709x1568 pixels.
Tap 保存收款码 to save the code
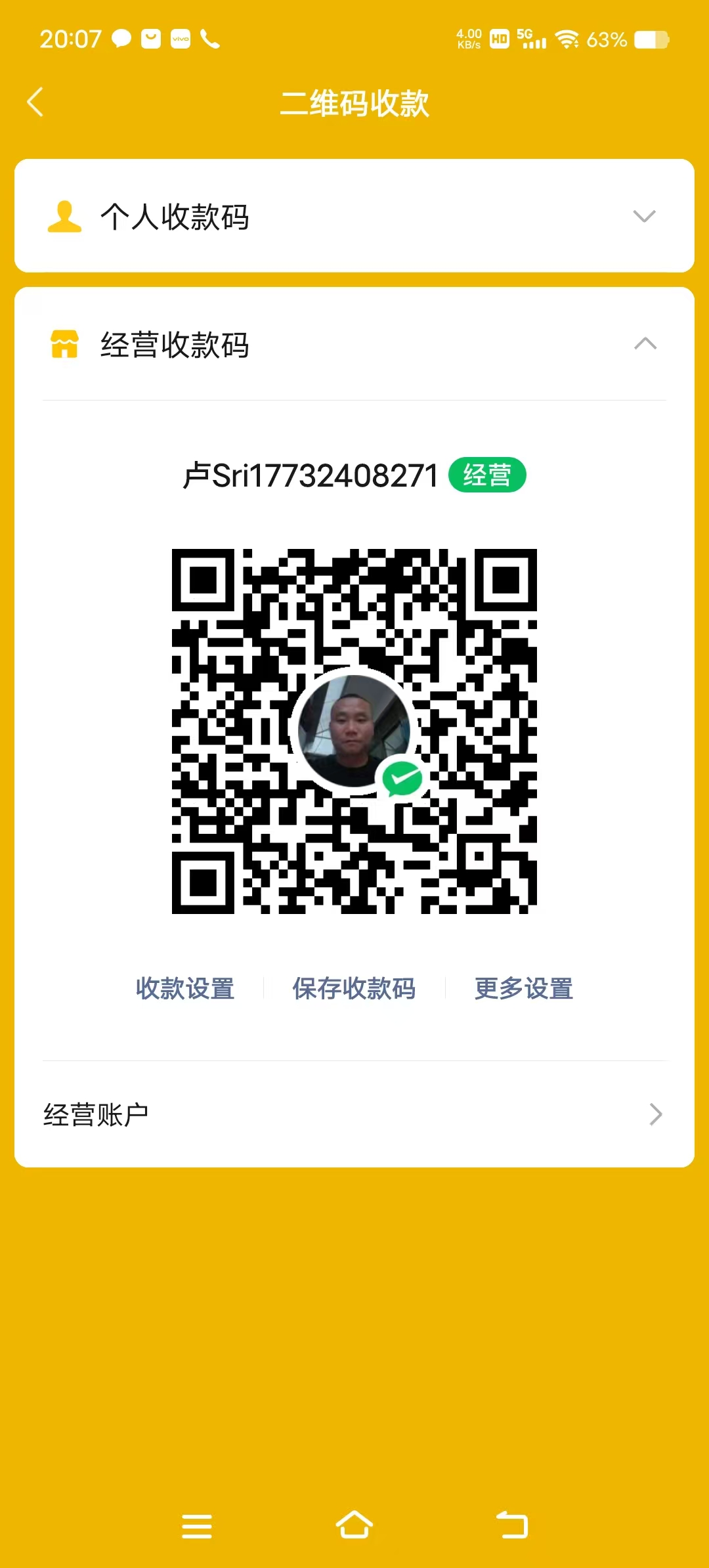coord(354,988)
